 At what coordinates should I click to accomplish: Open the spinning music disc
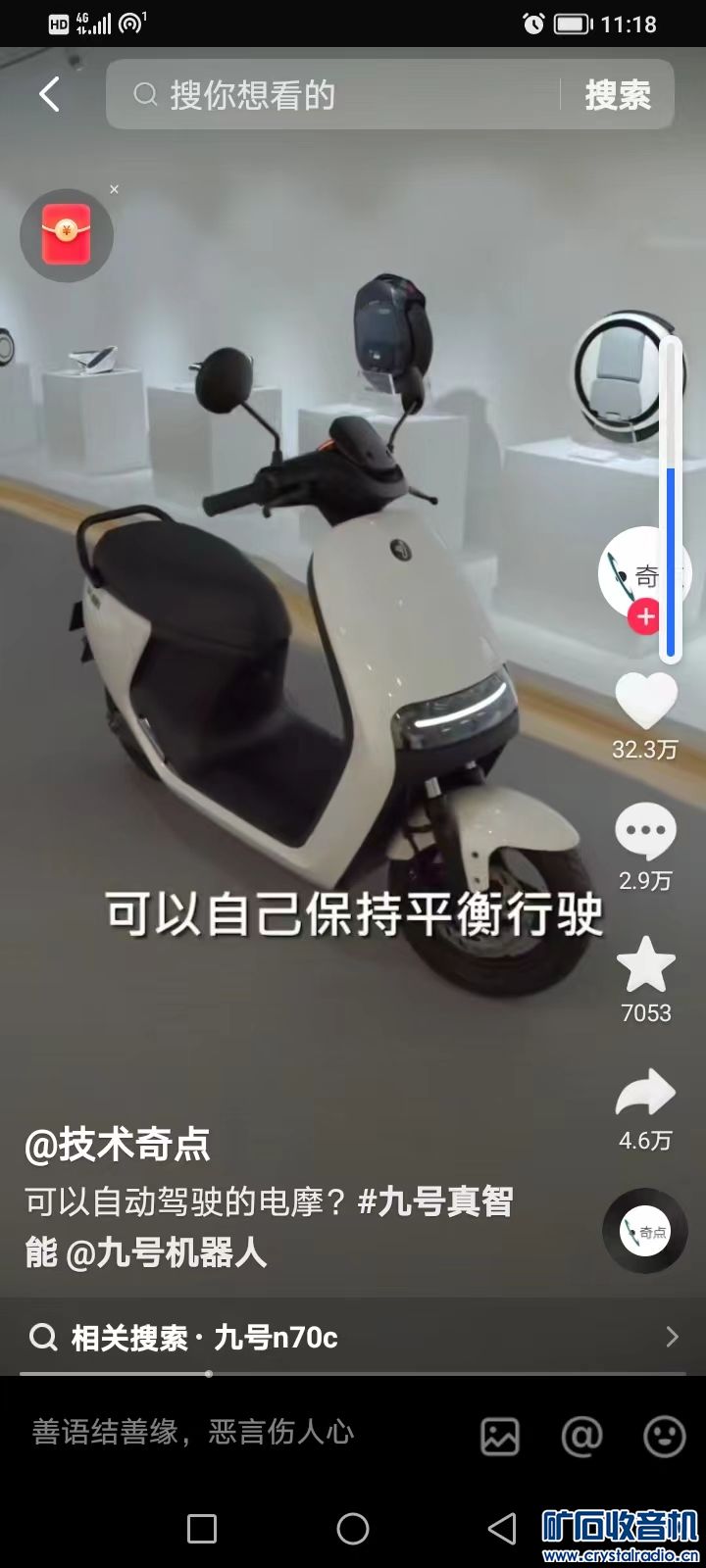pyautogui.click(x=644, y=1231)
